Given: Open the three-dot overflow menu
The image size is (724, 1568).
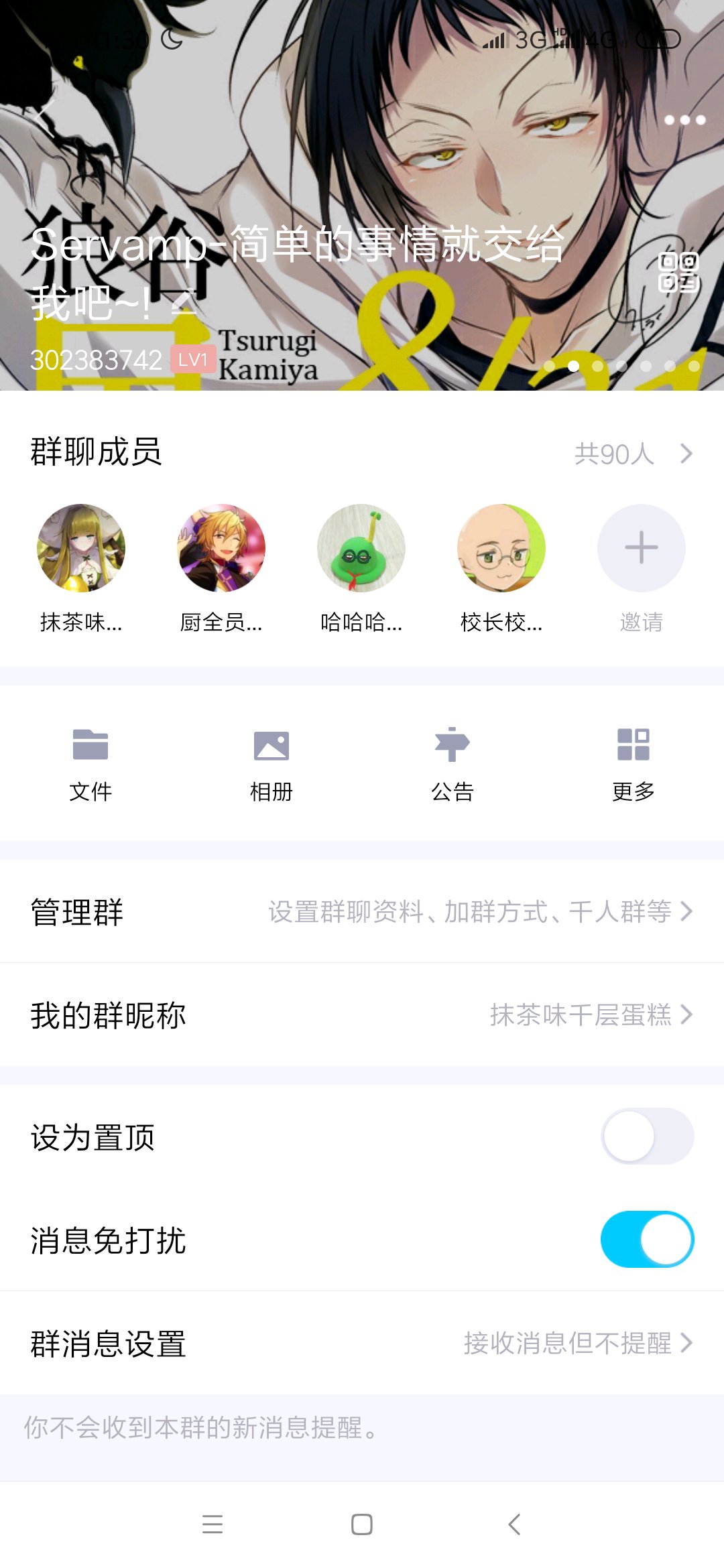Looking at the screenshot, I should click(684, 120).
